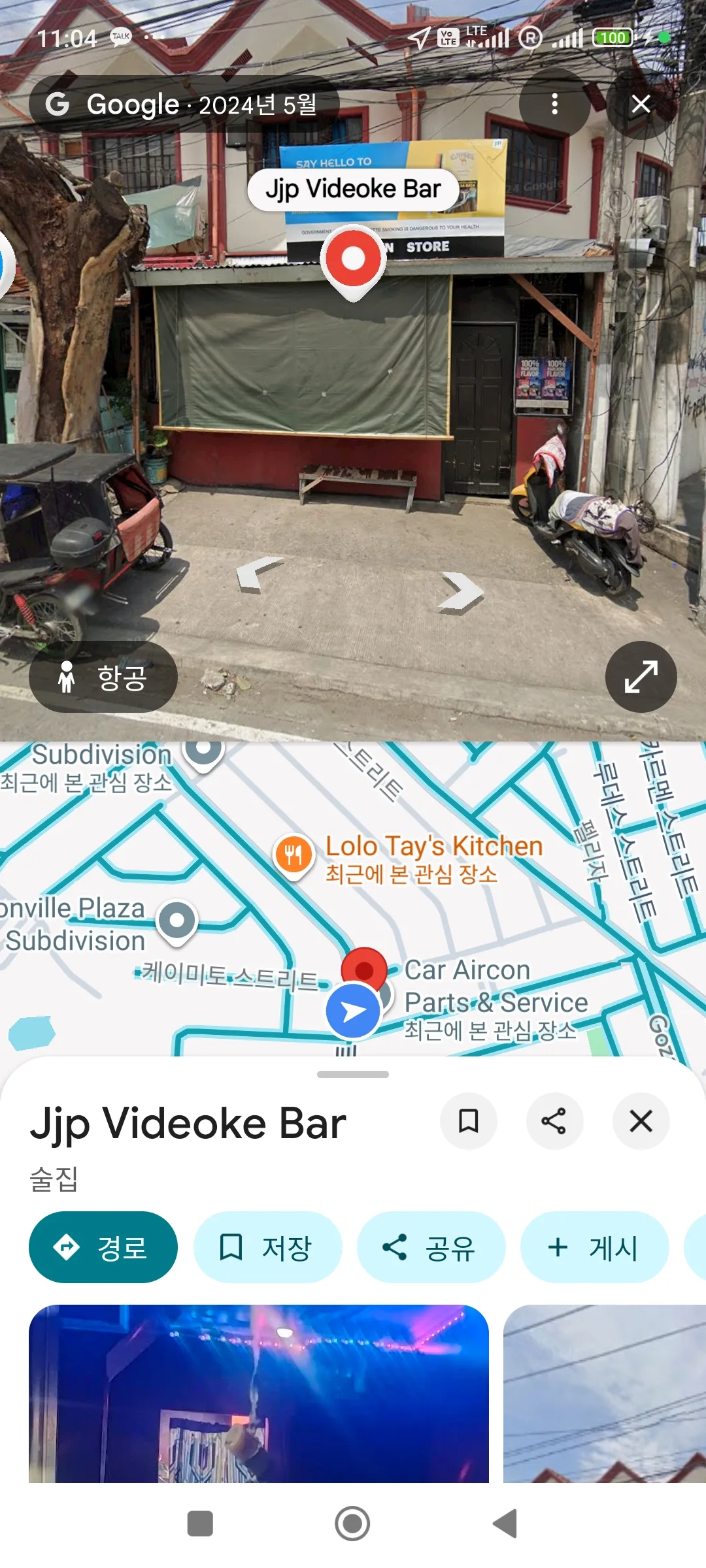
Task: Close the Street View panel
Action: (641, 104)
